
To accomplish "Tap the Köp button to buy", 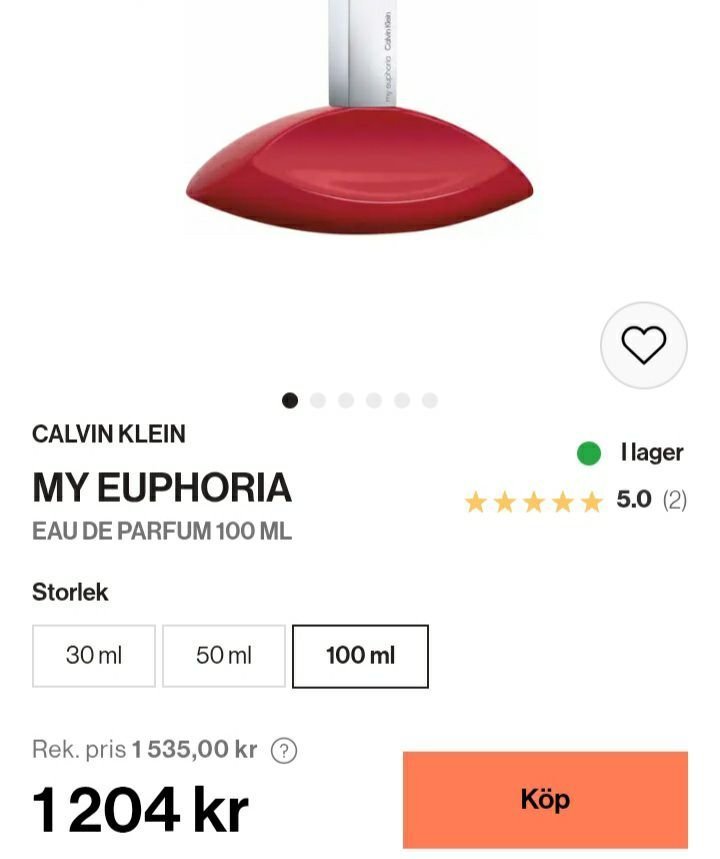I will pyautogui.click(x=545, y=799).
